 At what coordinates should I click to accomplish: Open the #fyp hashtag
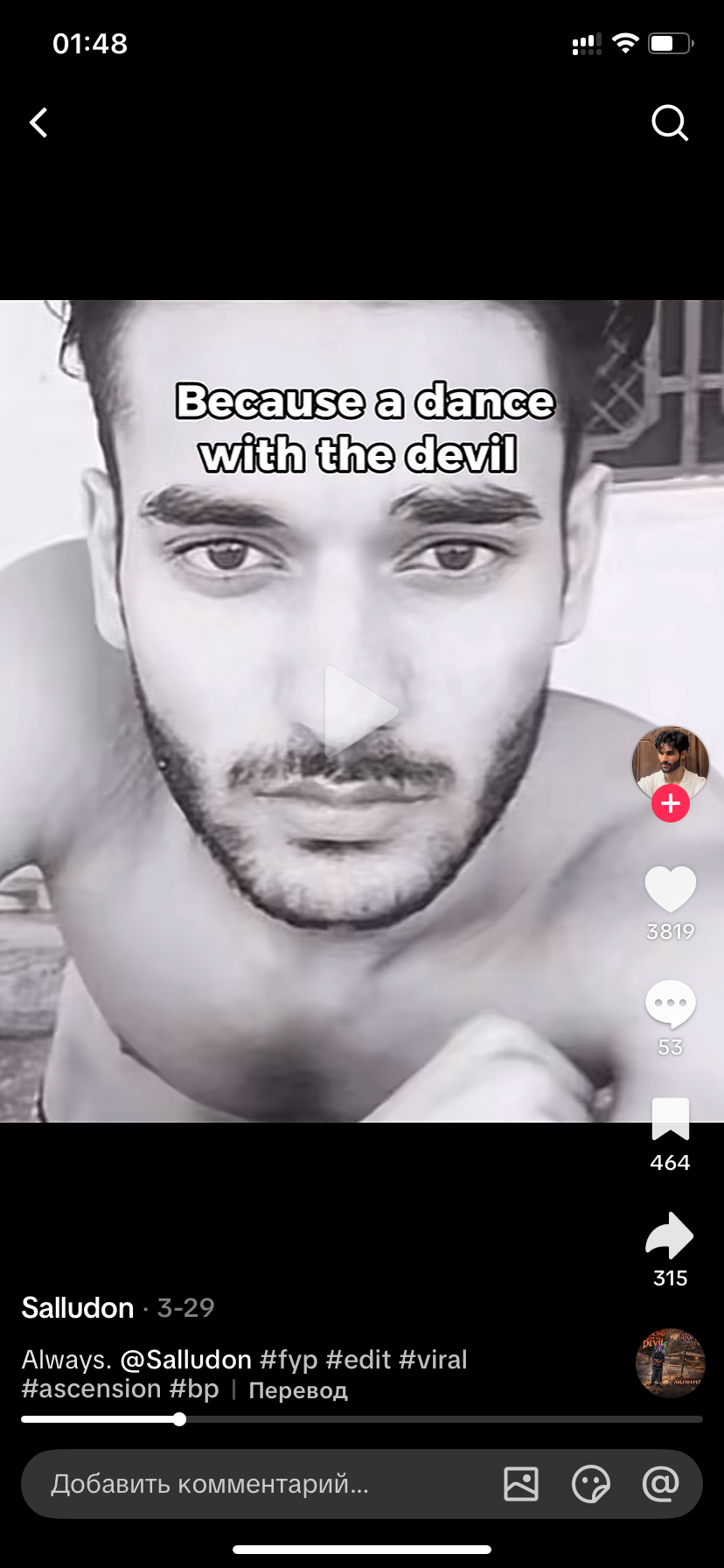tap(289, 1360)
